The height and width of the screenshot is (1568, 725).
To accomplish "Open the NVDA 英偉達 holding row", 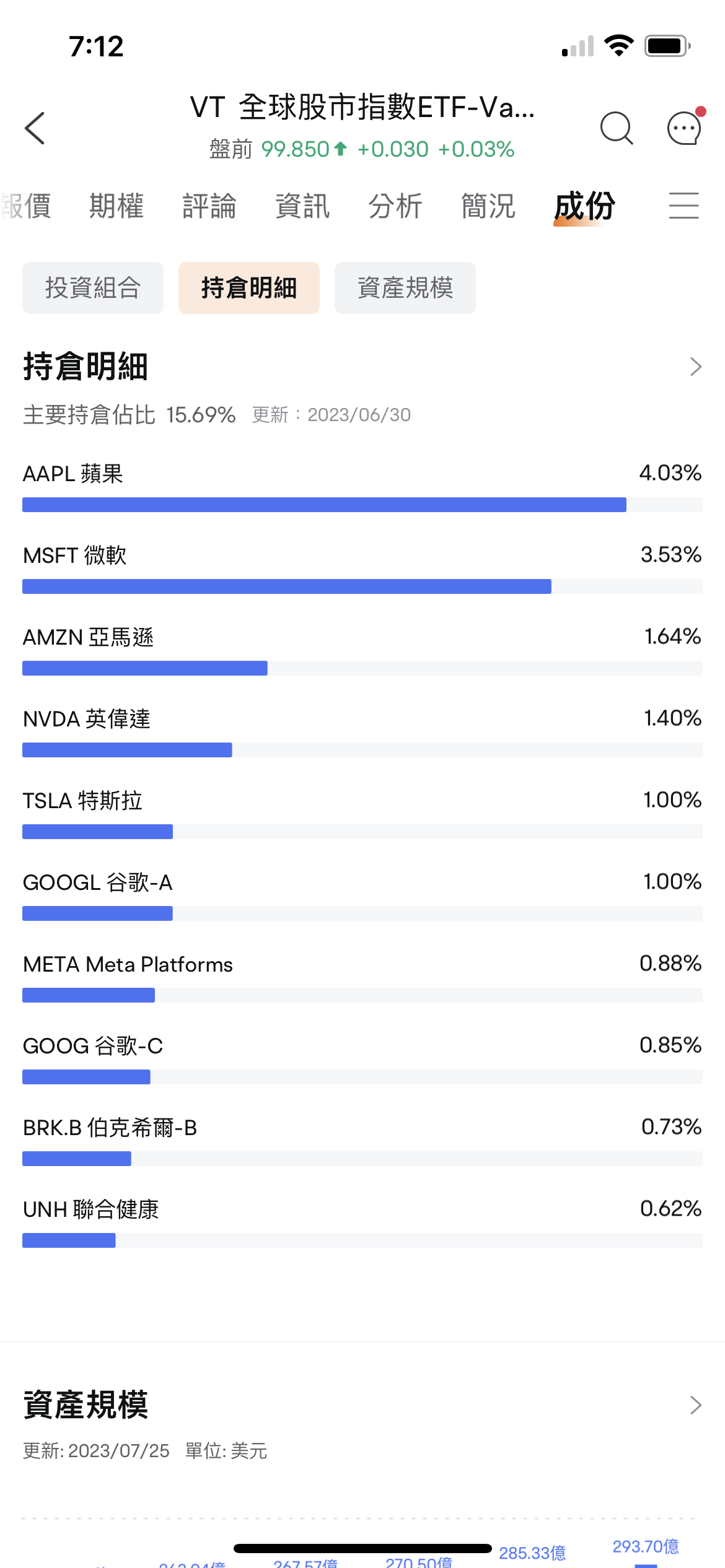I will point(362,732).
